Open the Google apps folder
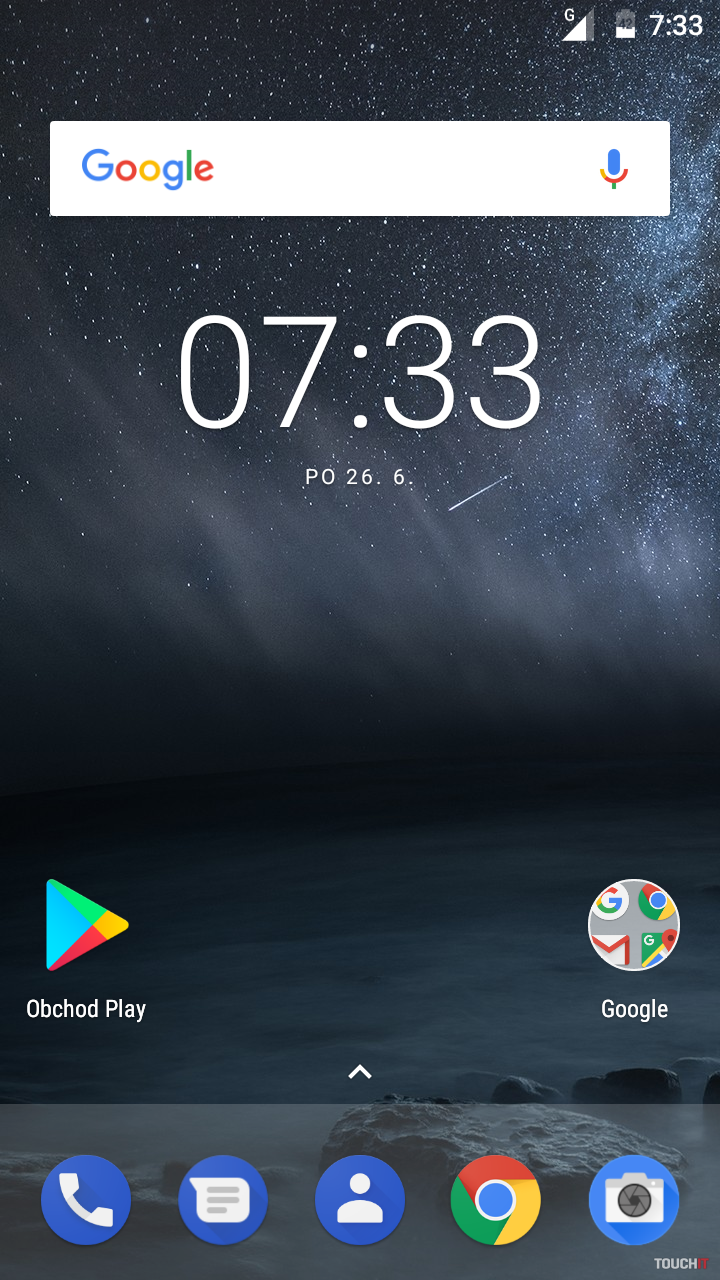The image size is (720, 1280). [x=634, y=925]
